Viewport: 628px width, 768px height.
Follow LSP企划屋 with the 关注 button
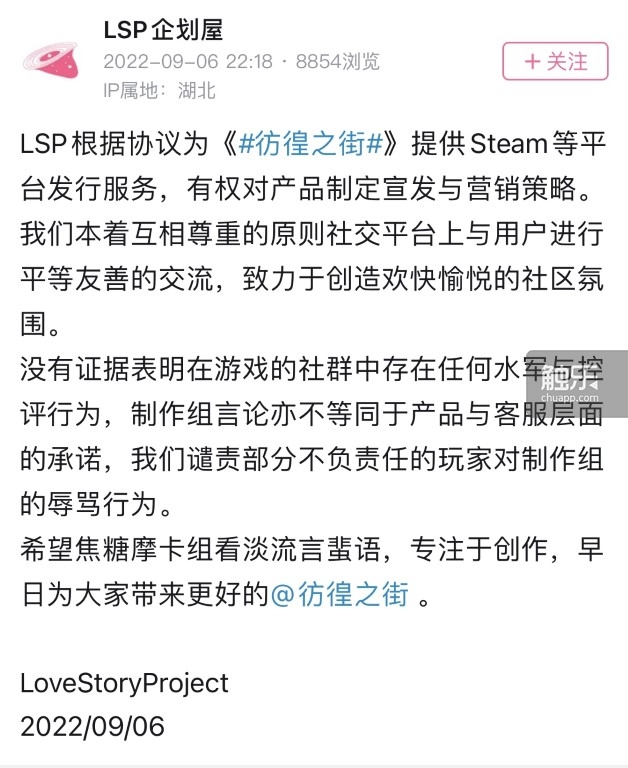(x=555, y=61)
